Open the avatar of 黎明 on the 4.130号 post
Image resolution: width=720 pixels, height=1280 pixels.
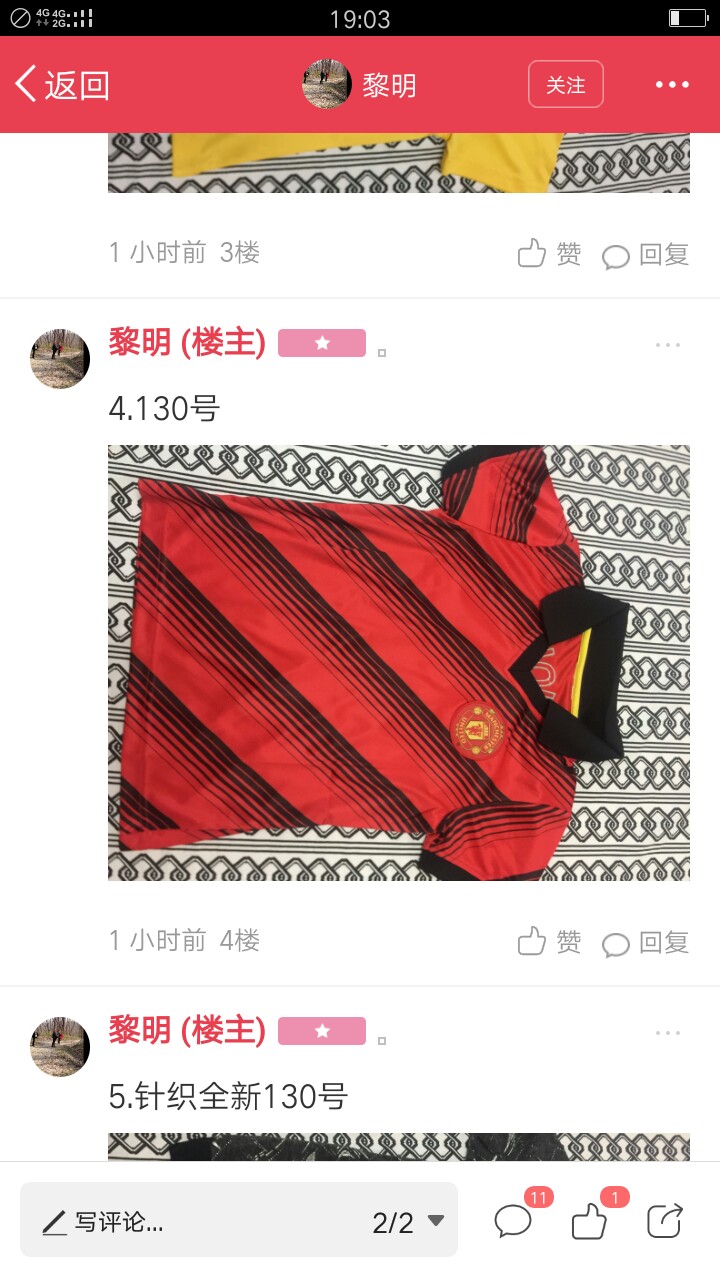click(60, 358)
